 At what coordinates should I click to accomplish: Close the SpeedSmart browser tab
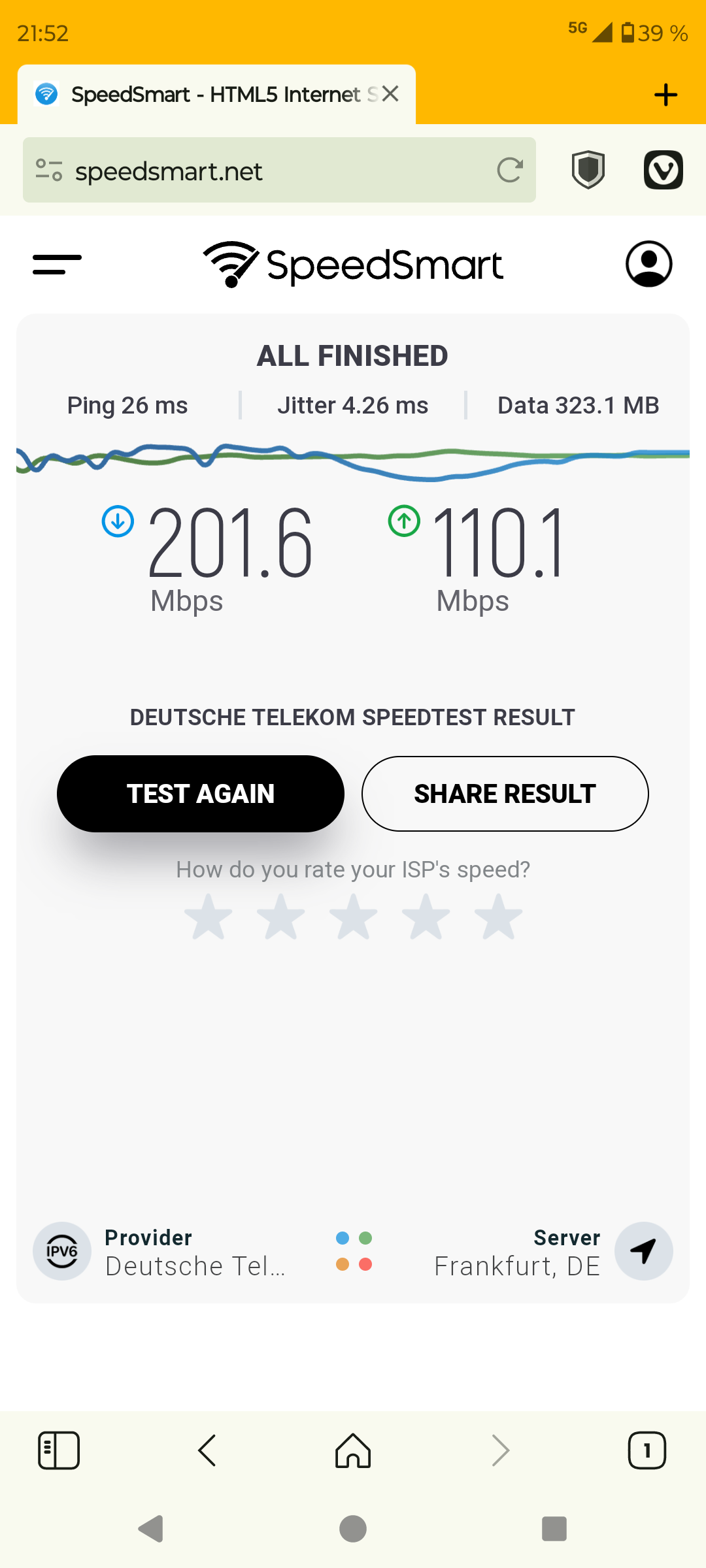(390, 94)
